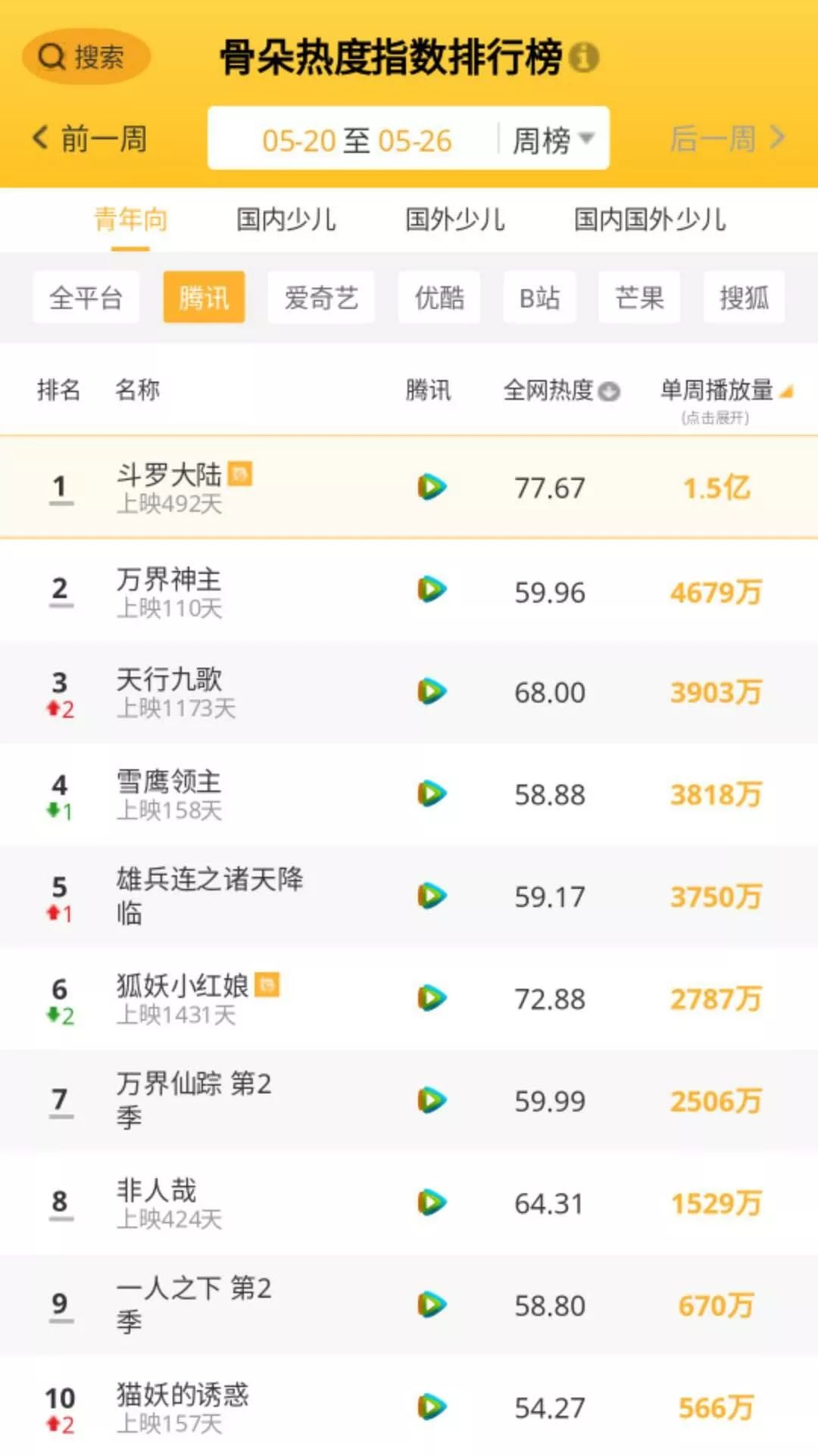818x1456 pixels.
Task: Select the B站 platform filter
Action: (x=539, y=297)
